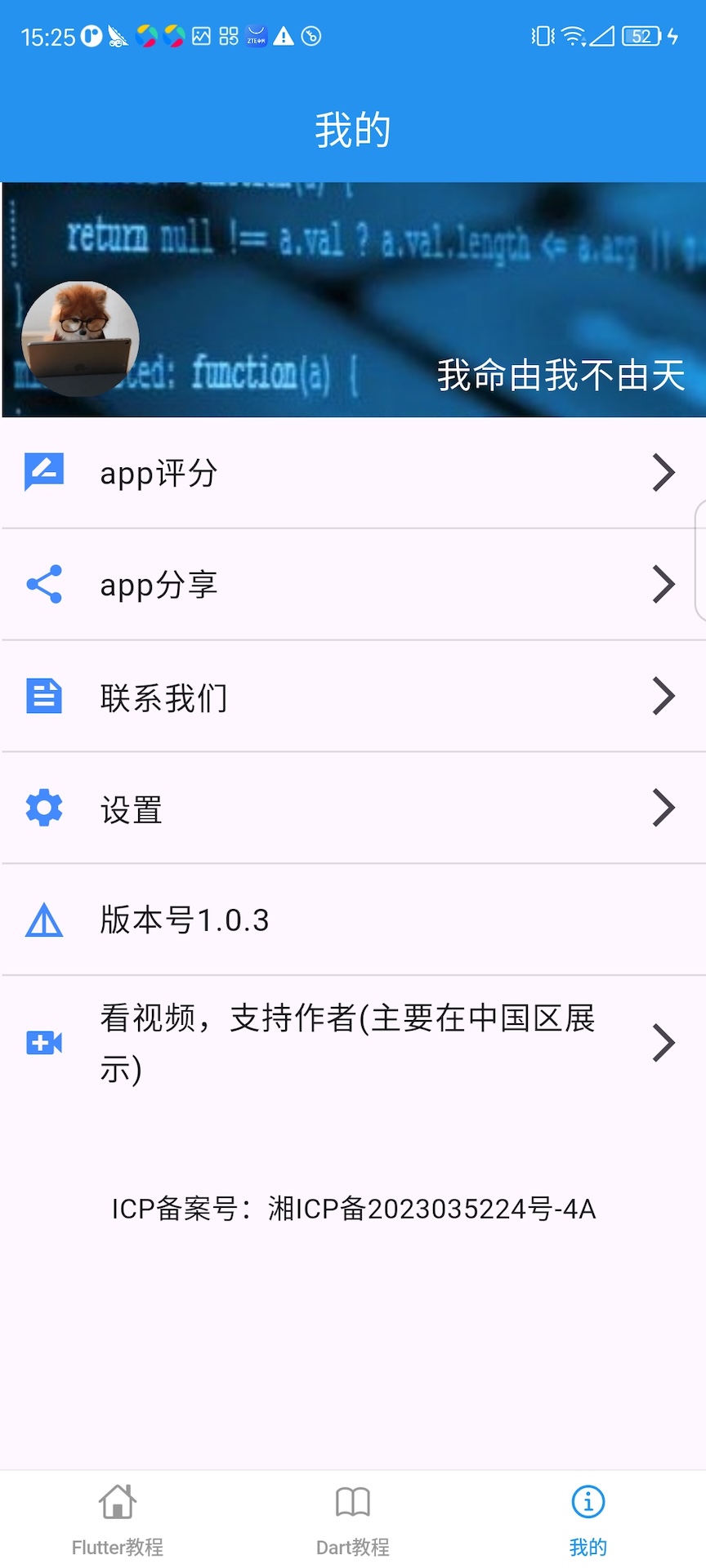
Task: Select the 版本号 warning triangle icon
Action: [x=42, y=920]
